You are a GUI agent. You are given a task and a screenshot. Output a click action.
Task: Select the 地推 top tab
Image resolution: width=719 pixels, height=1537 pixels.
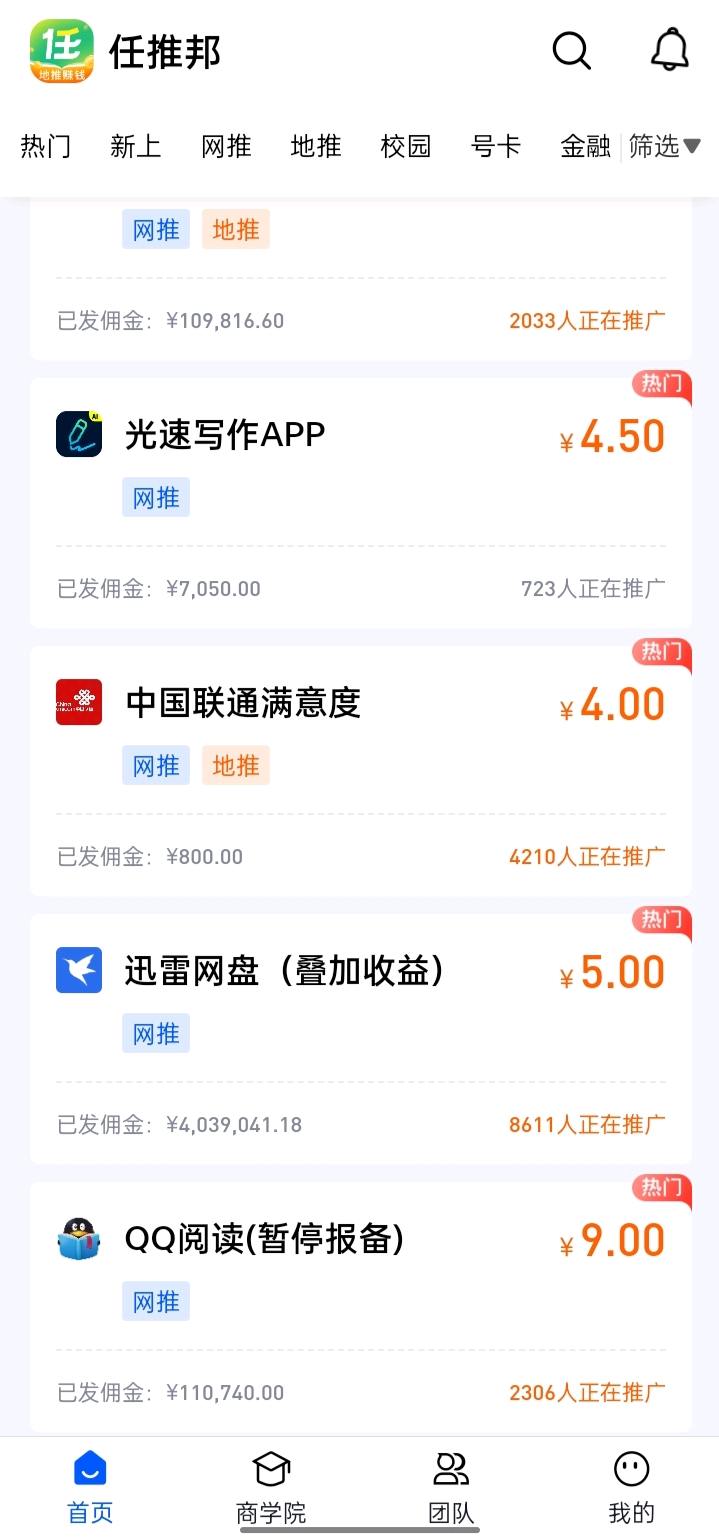pos(316,146)
